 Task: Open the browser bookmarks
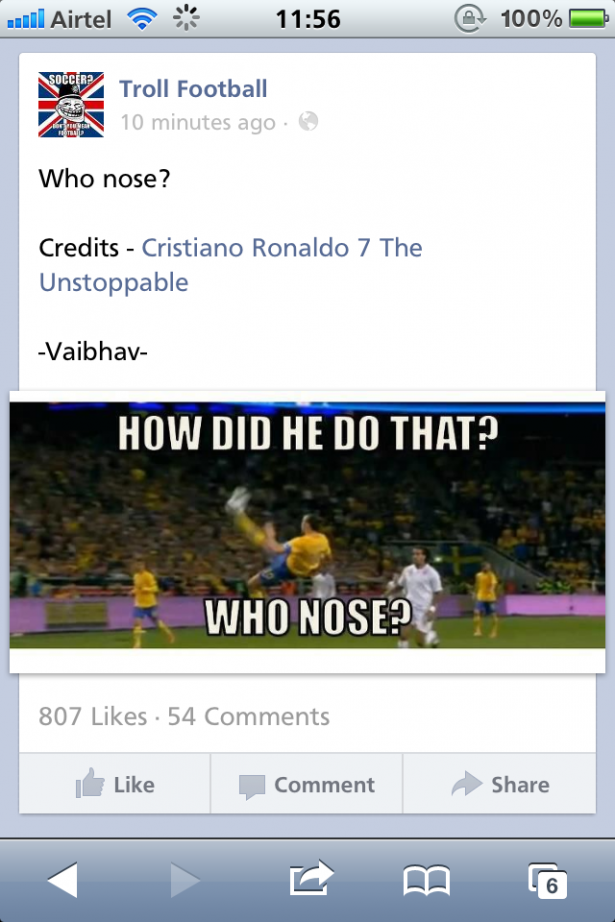[426, 880]
